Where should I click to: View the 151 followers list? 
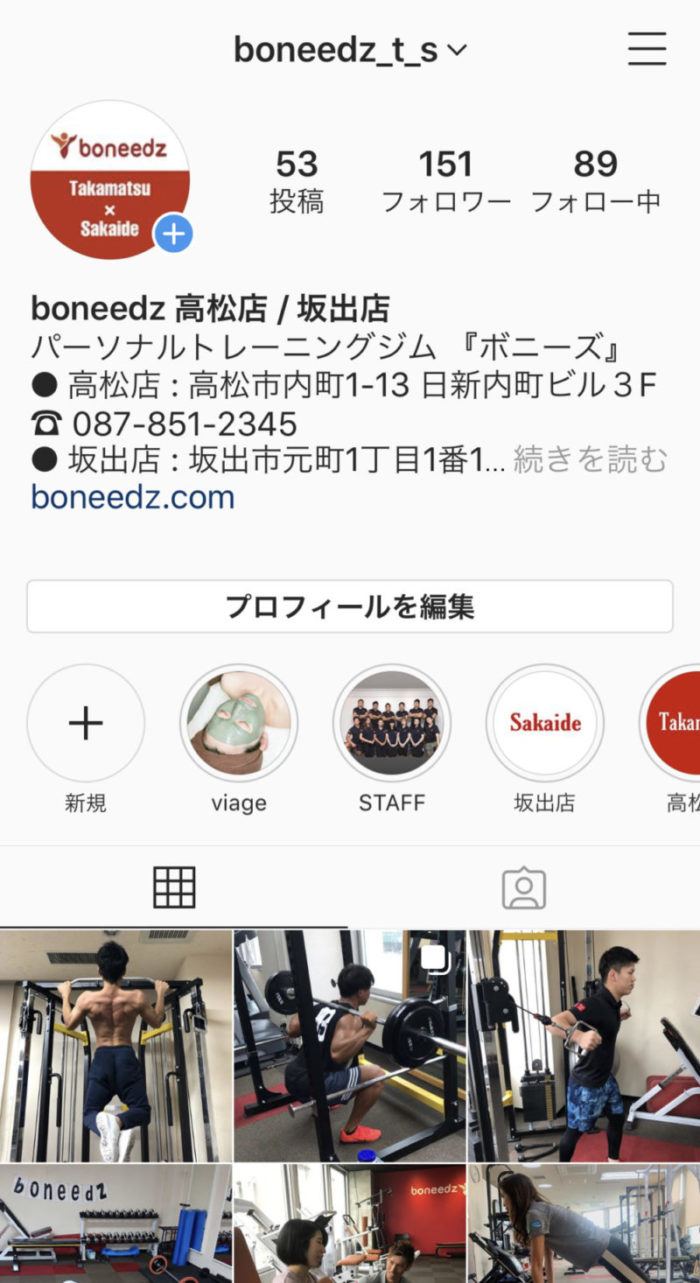point(446,181)
